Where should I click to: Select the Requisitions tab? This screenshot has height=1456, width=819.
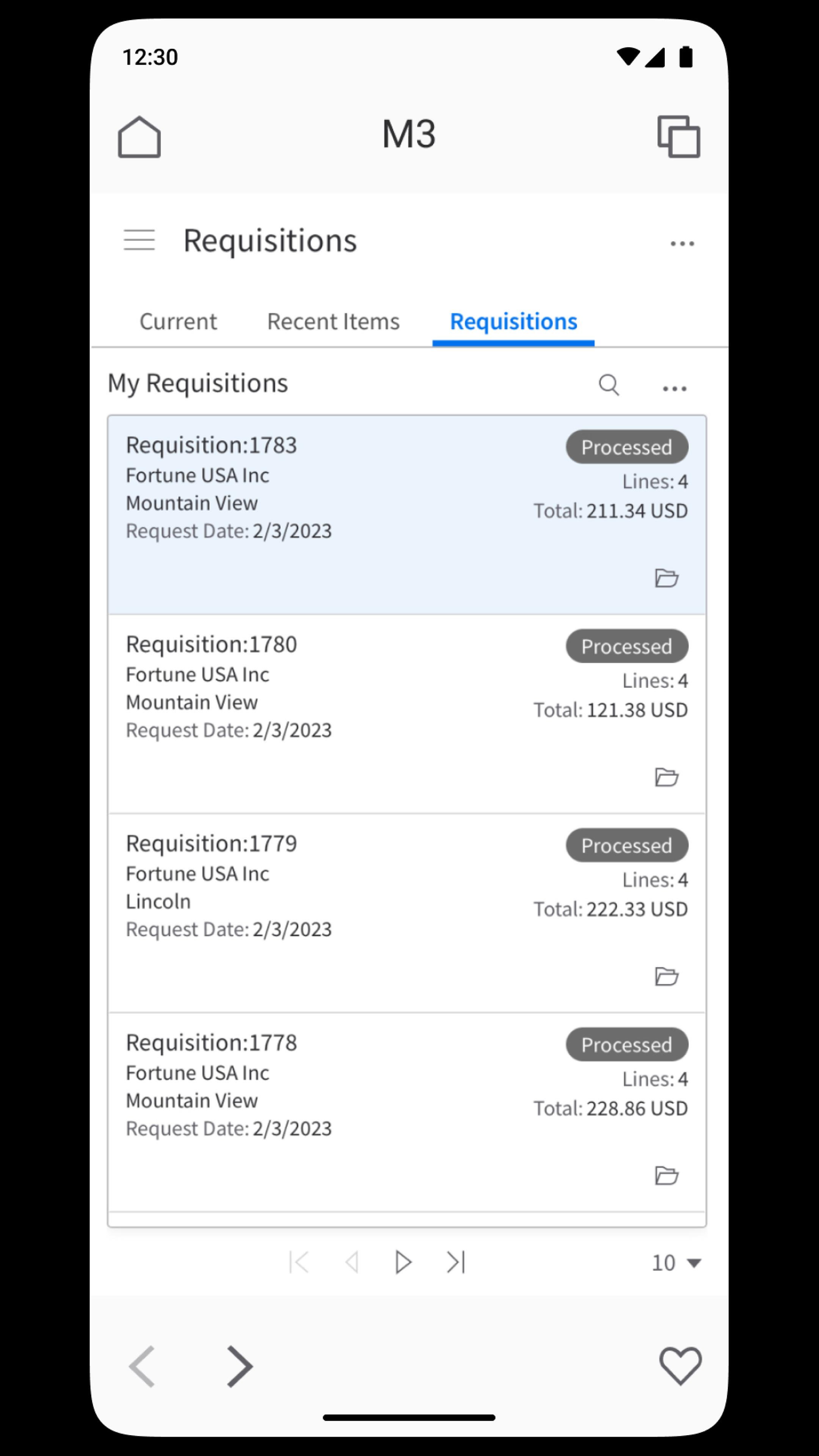[x=513, y=322]
